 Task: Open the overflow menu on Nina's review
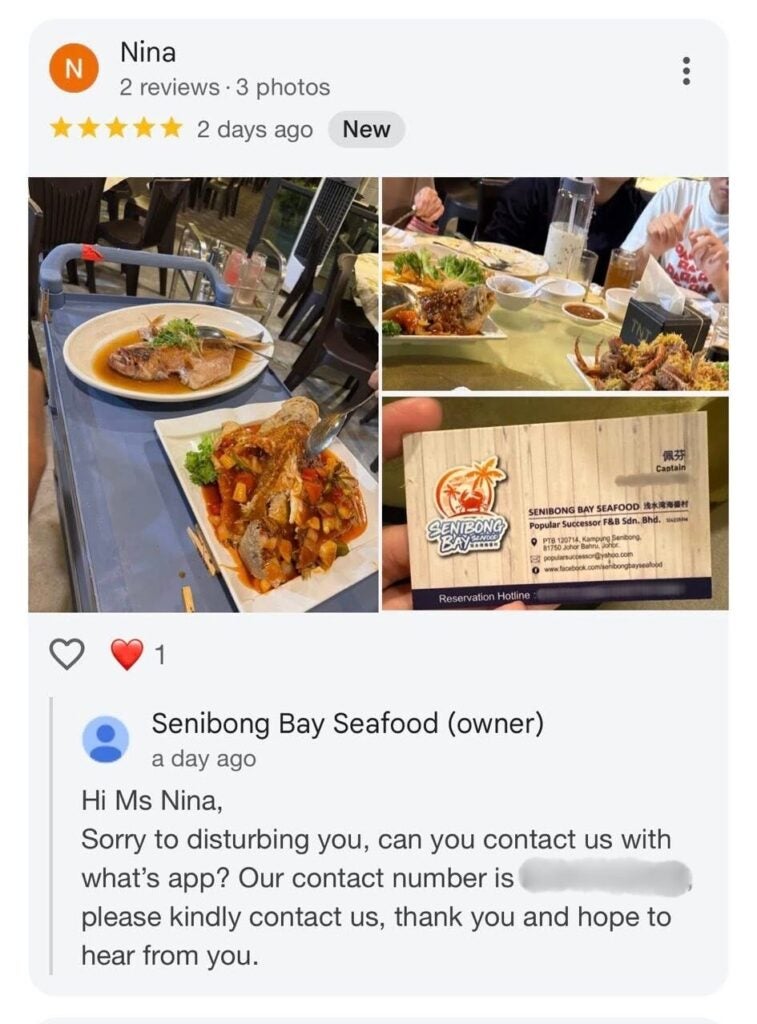click(x=685, y=70)
